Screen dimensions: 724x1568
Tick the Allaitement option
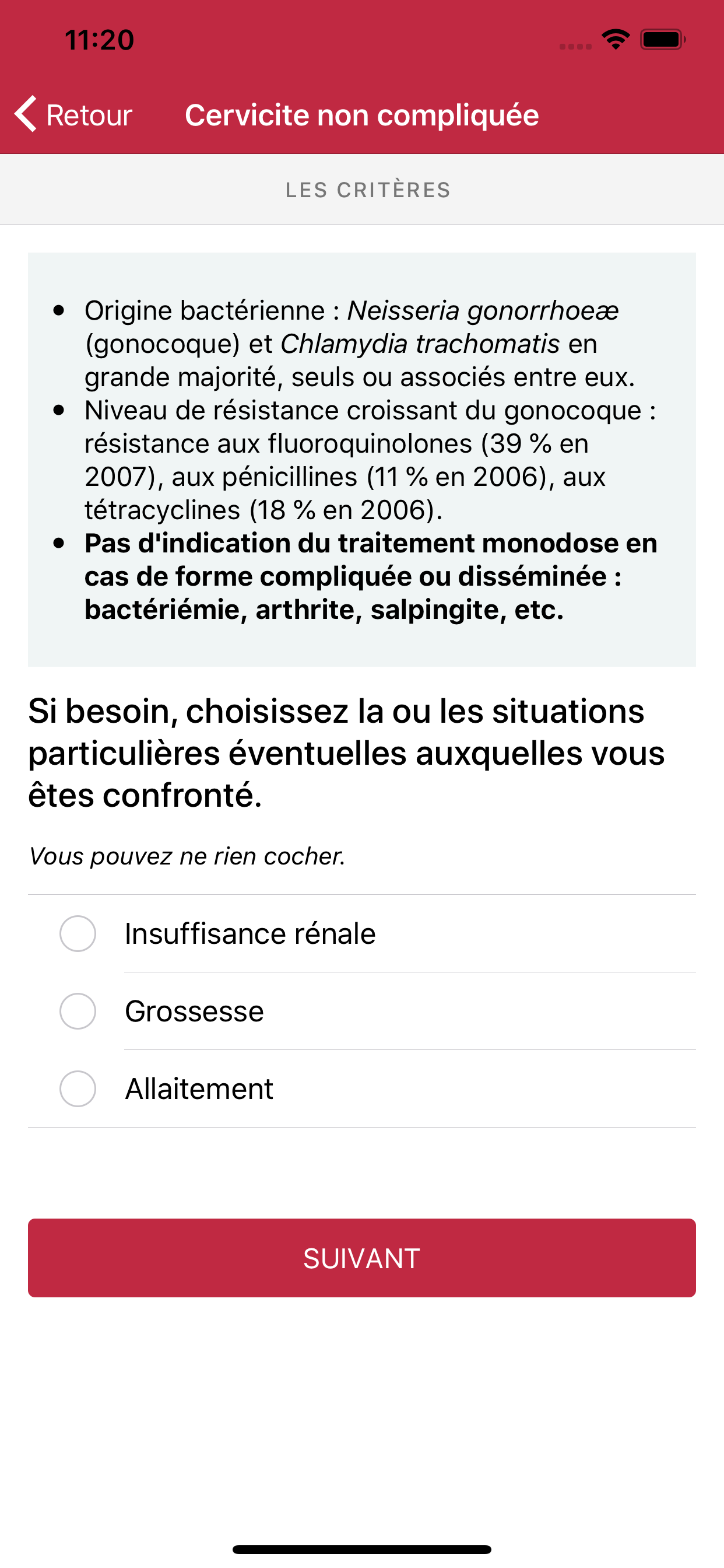pyautogui.click(x=78, y=1088)
